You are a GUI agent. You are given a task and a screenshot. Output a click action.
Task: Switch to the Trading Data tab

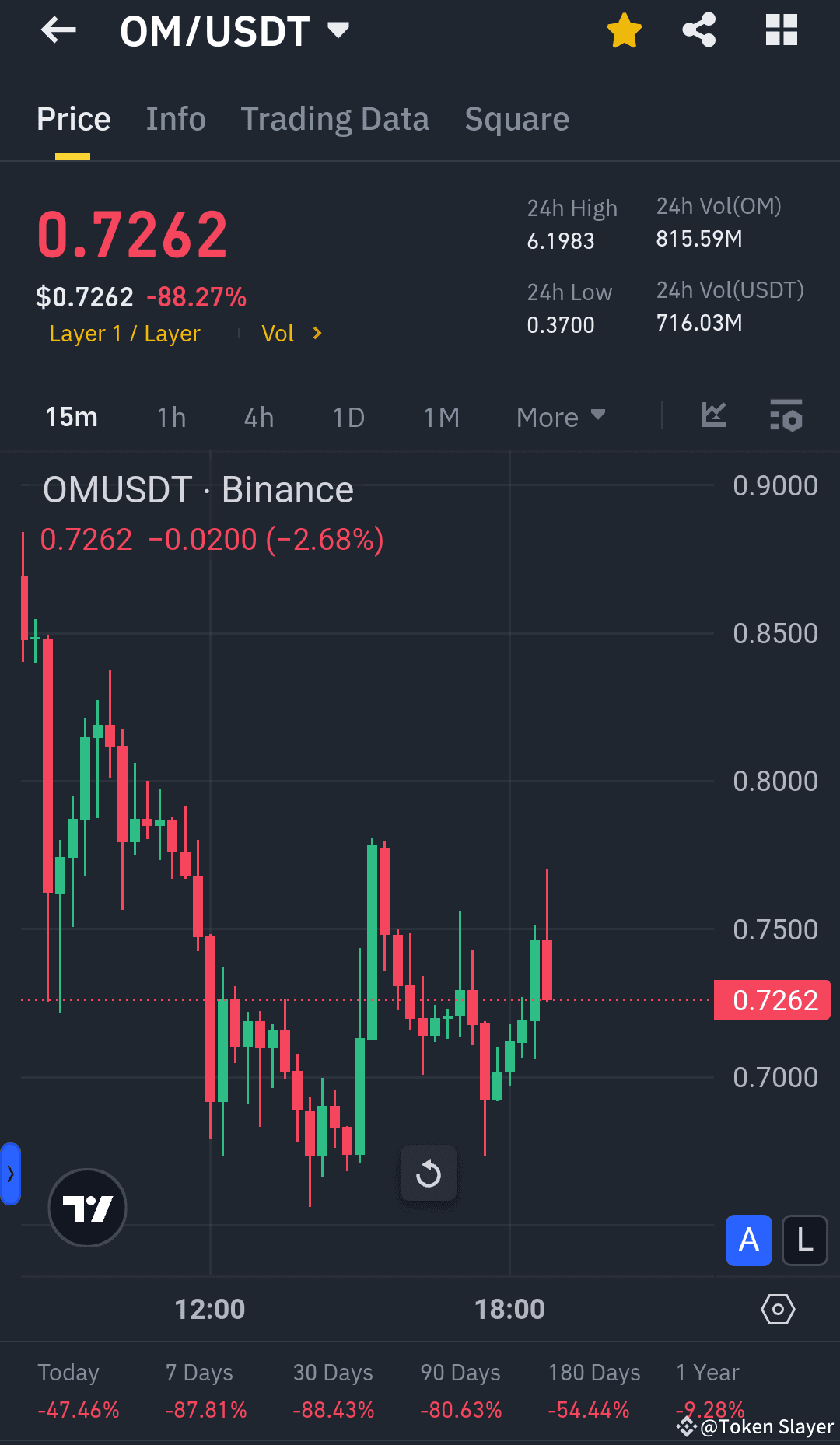(x=335, y=118)
